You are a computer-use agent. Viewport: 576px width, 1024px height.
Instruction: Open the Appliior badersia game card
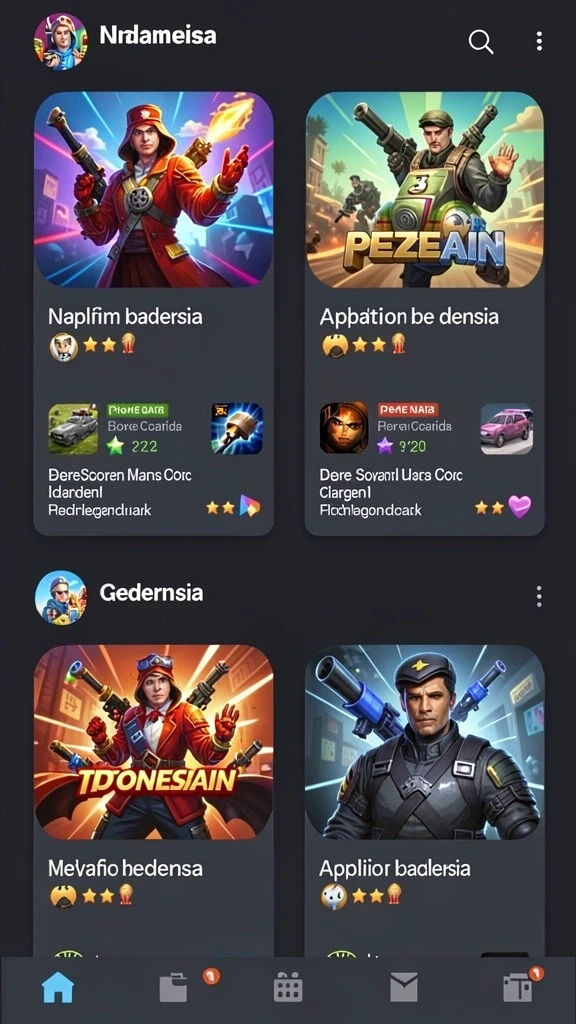pyautogui.click(x=424, y=801)
